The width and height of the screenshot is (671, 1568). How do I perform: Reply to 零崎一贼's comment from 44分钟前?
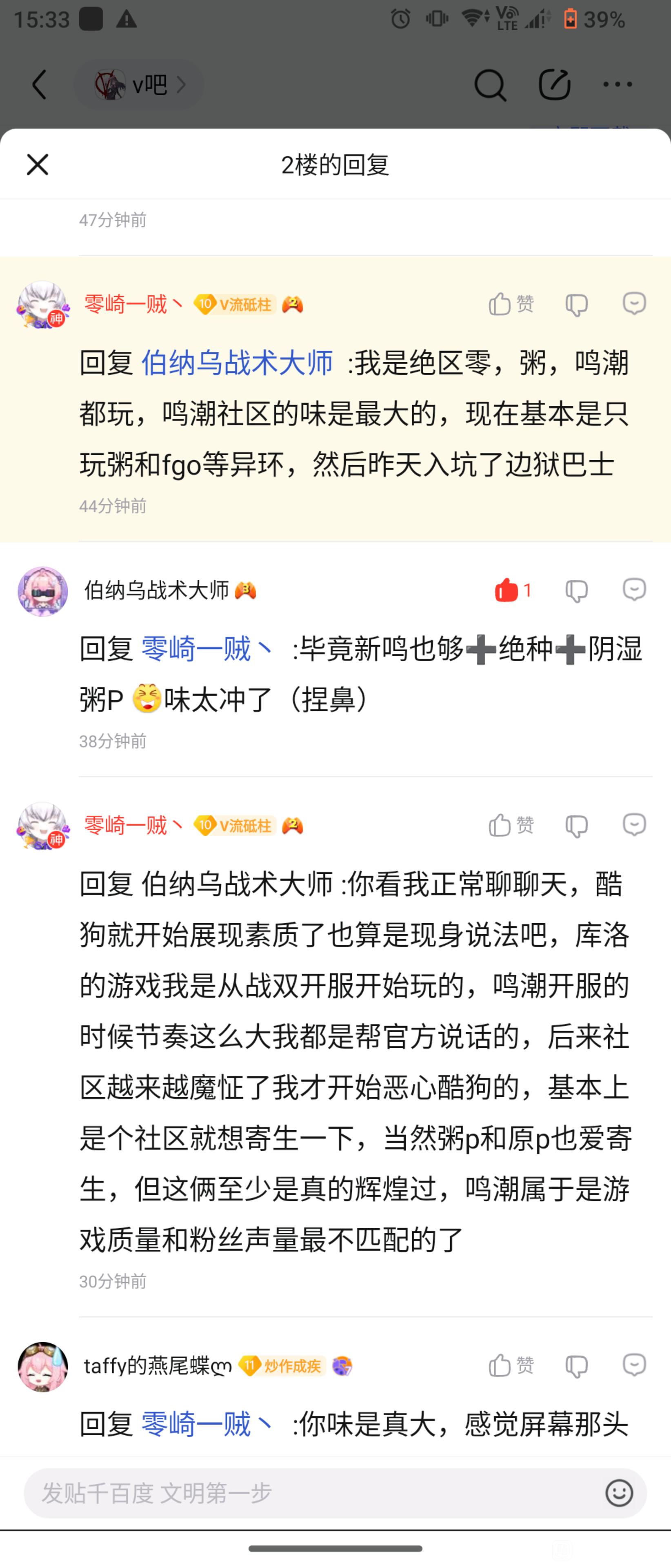pyautogui.click(x=634, y=303)
